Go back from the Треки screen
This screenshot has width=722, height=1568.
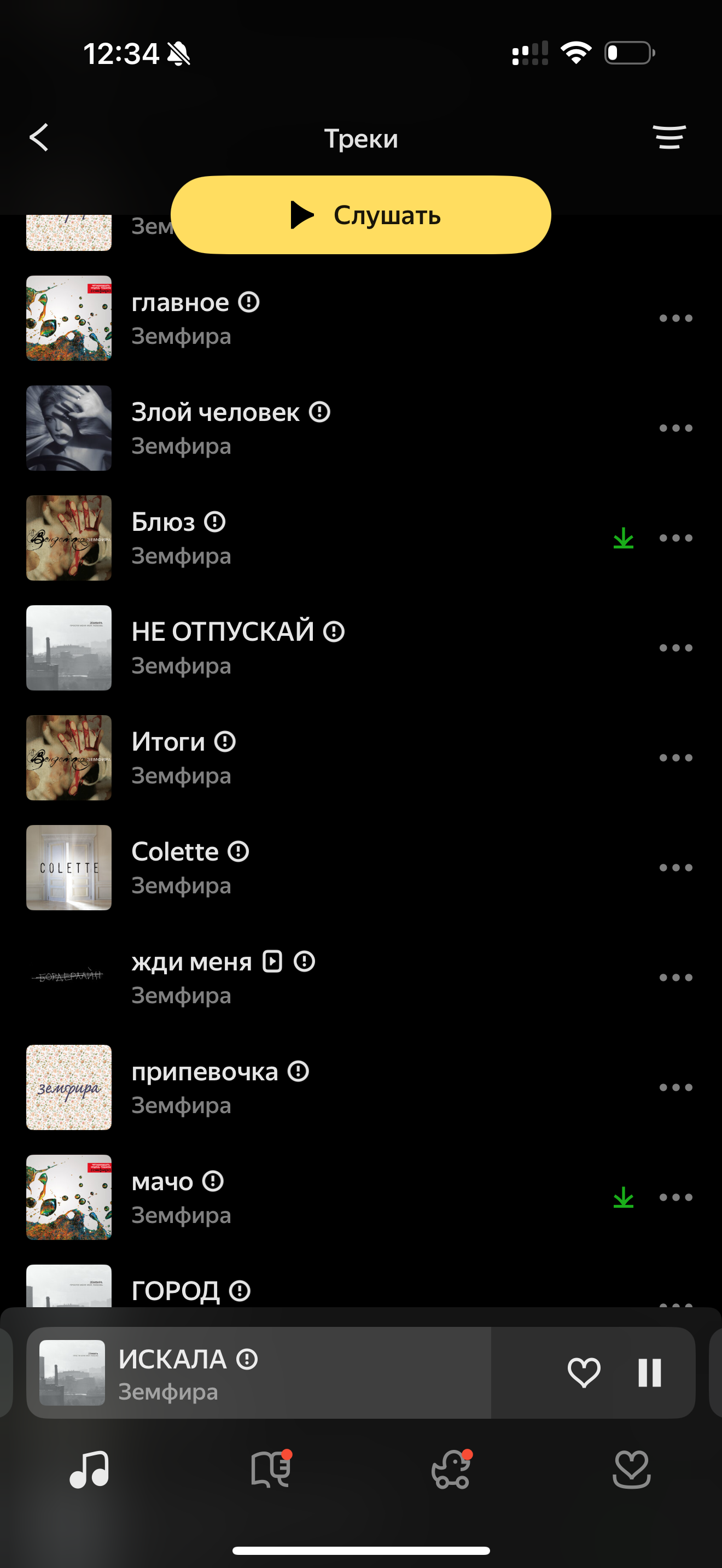[39, 138]
